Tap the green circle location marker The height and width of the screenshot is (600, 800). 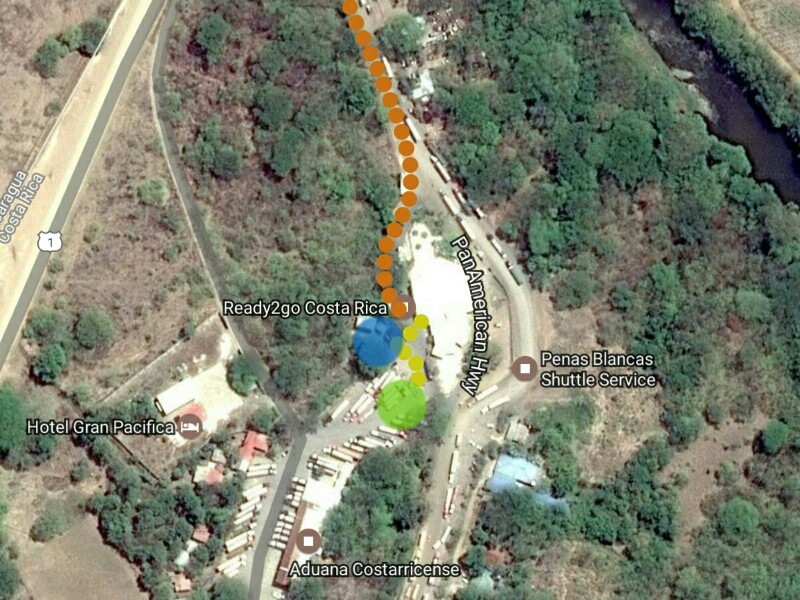click(401, 404)
